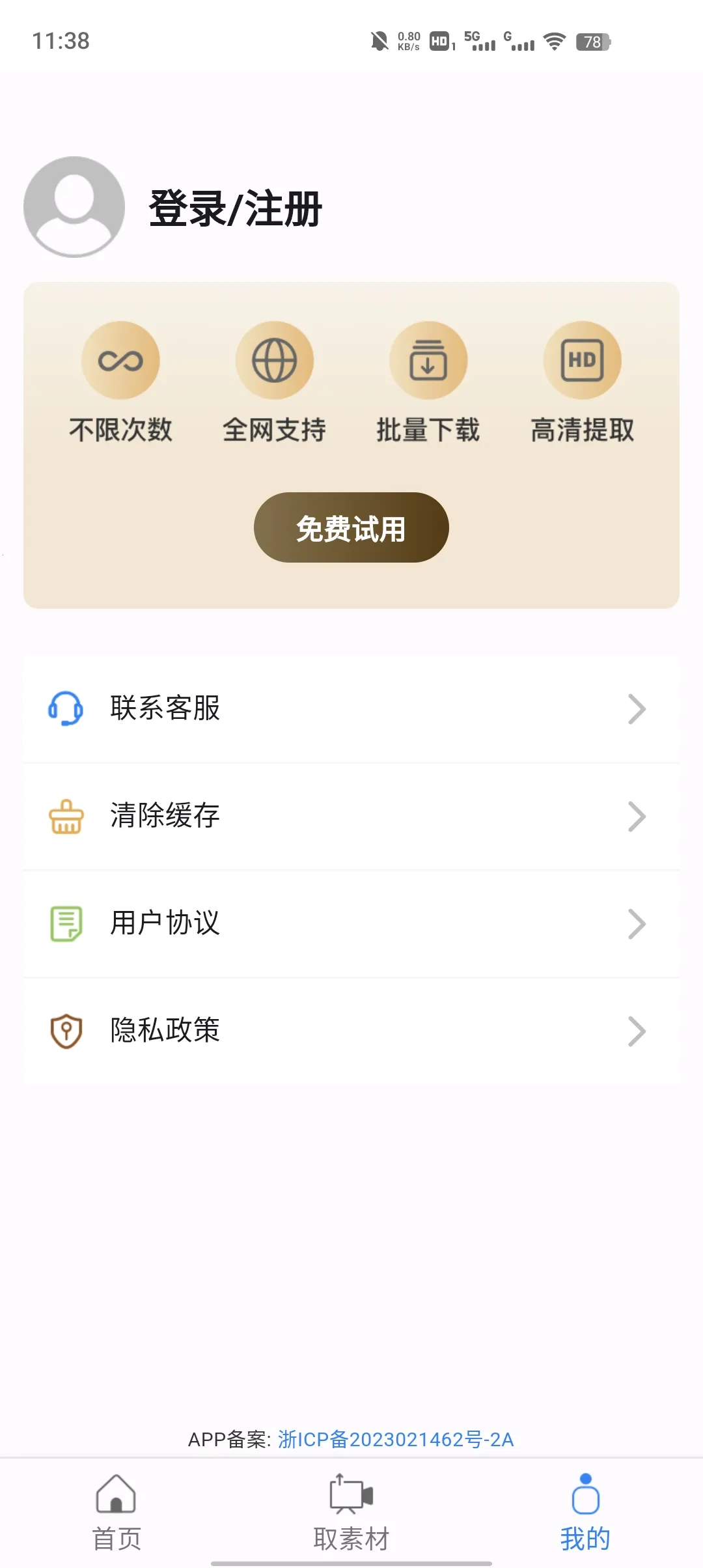This screenshot has width=703, height=1568.
Task: Click the globe icon above 全网支持
Action: (x=274, y=360)
